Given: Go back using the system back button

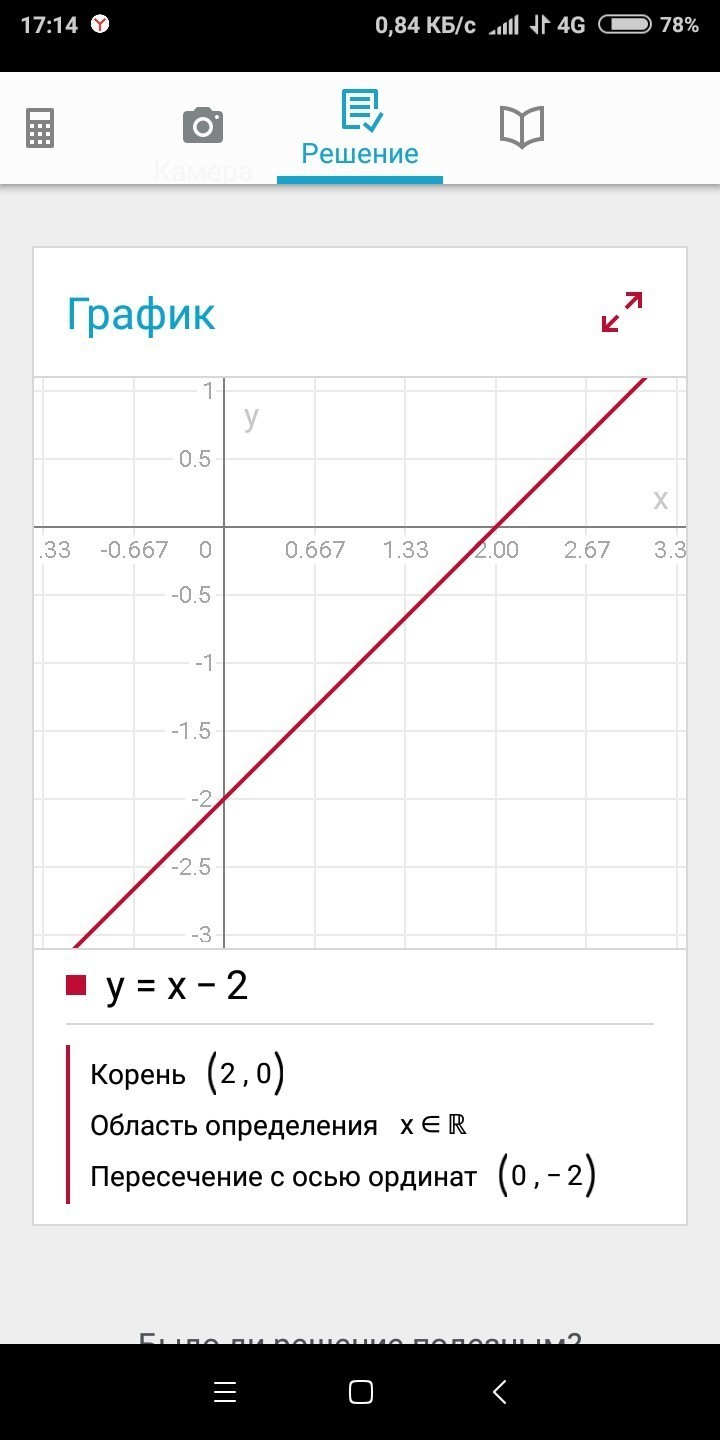Looking at the screenshot, I should (x=500, y=1391).
